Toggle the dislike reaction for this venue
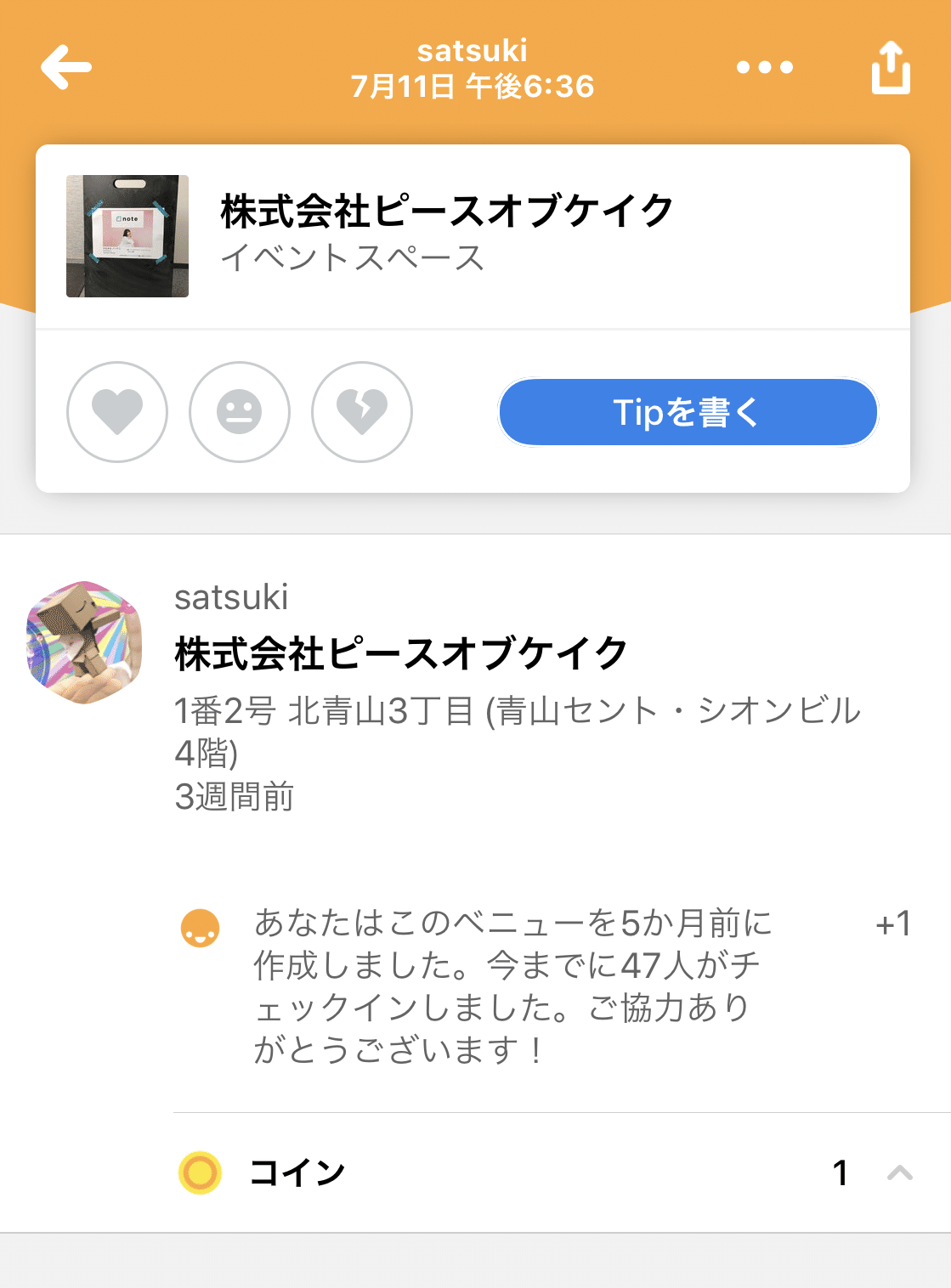The image size is (951, 1288). click(362, 412)
